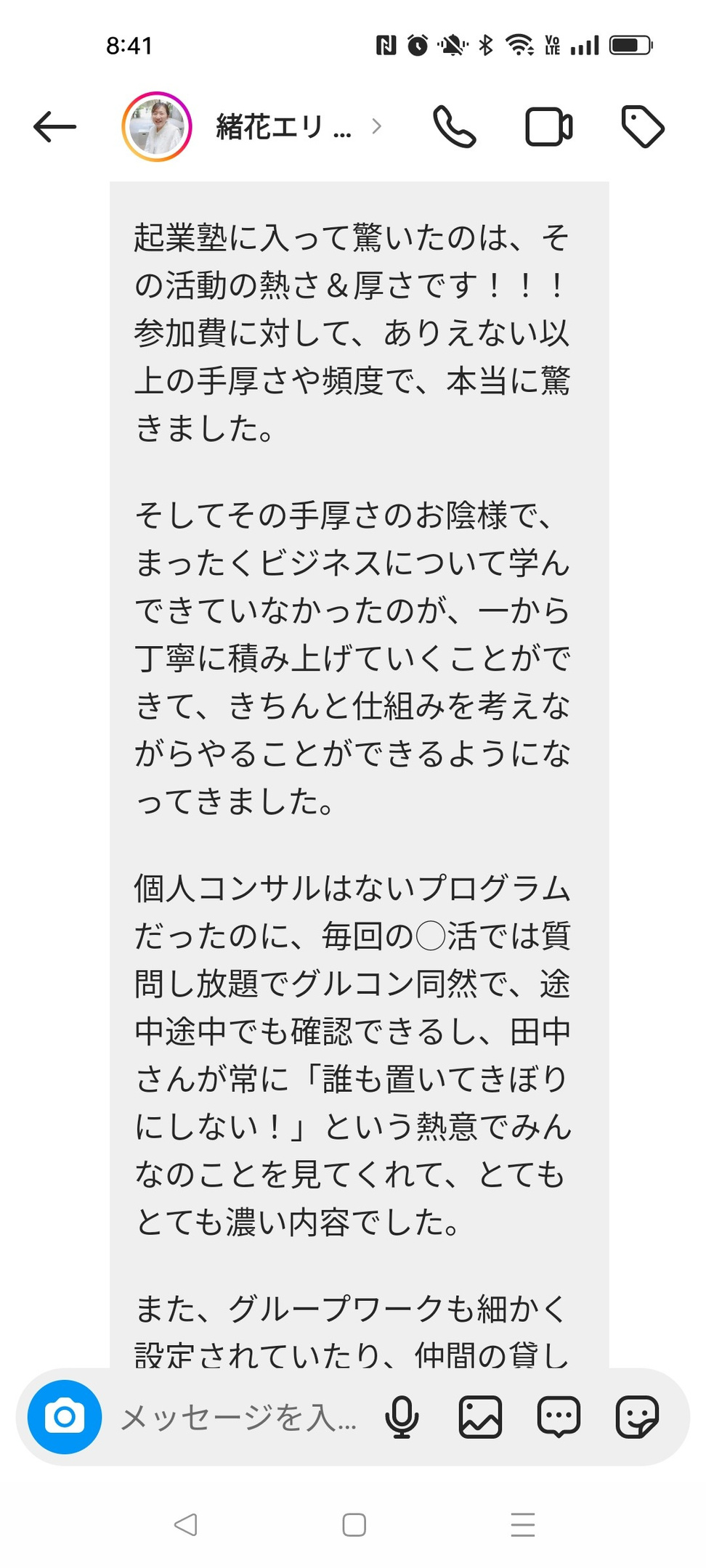Viewport: 706px width, 1568px height.
Task: Tap the system home button
Action: [354, 1524]
